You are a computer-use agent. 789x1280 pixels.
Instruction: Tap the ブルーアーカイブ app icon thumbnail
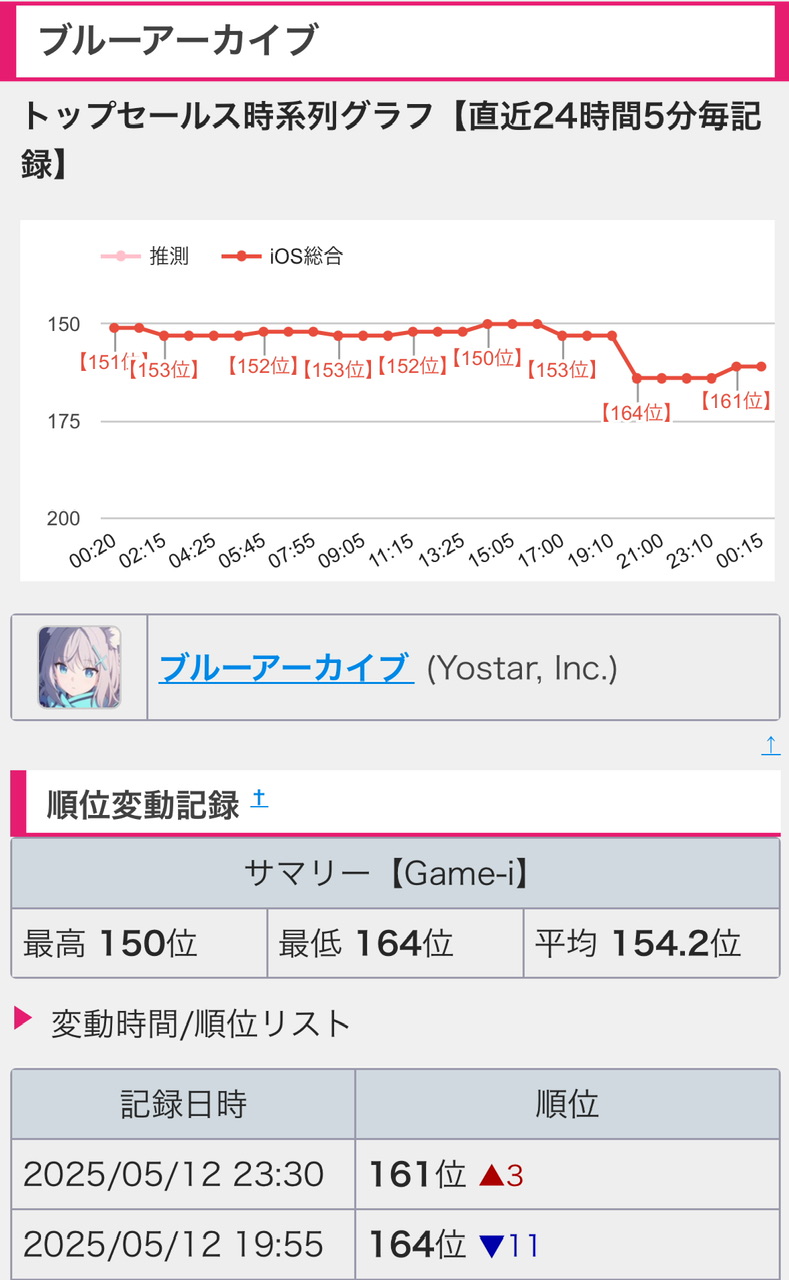coord(79,667)
